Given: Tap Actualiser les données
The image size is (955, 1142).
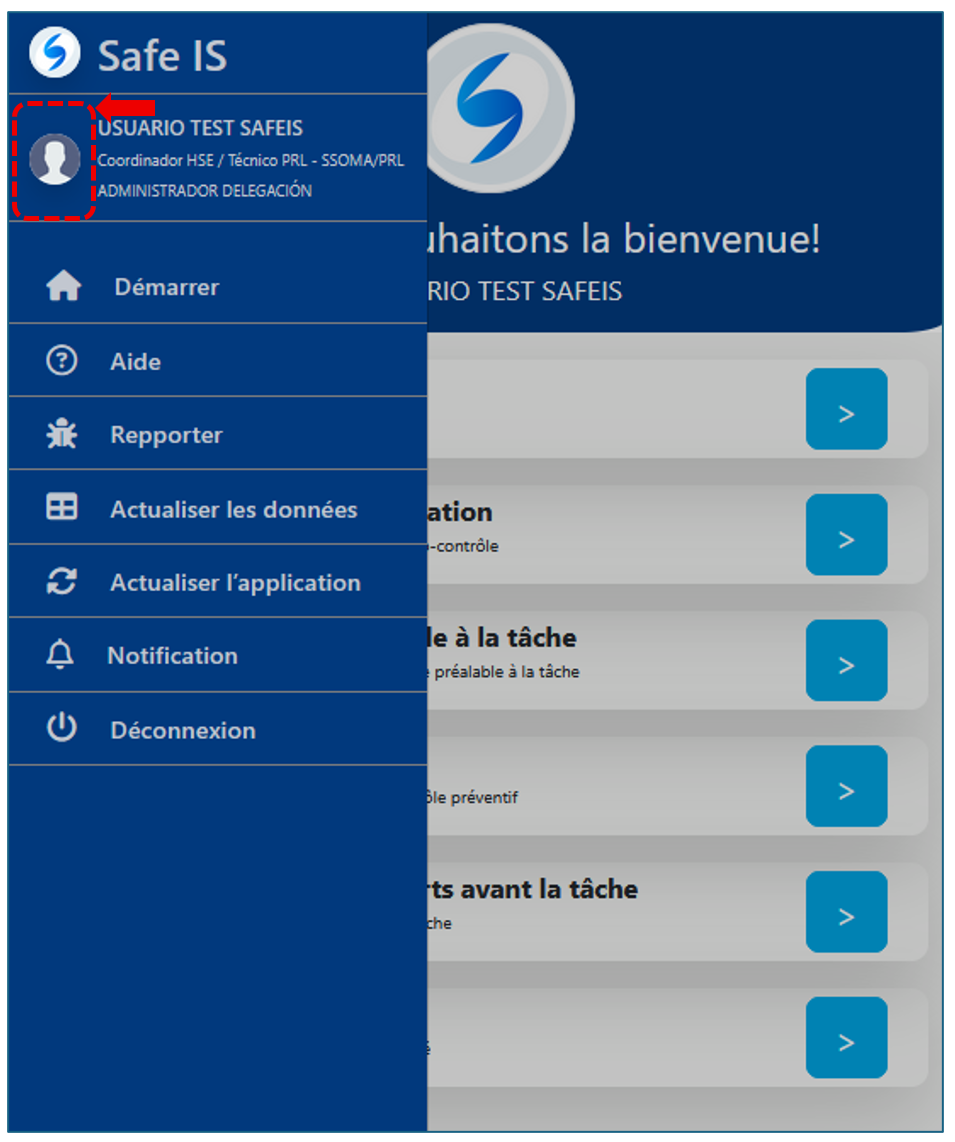Looking at the screenshot, I should [233, 509].
